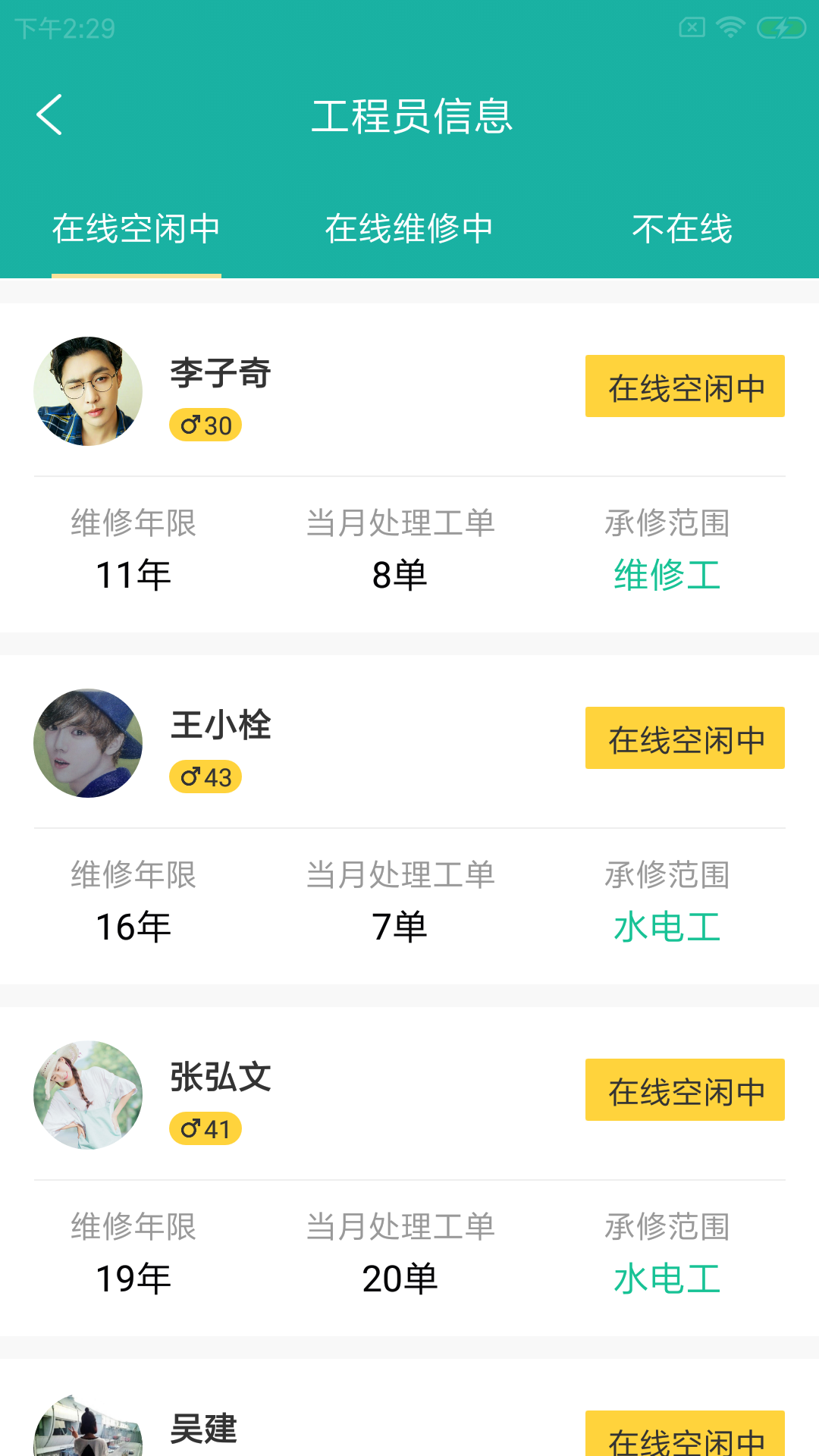Click the clock showing 下午2:29

point(61,29)
